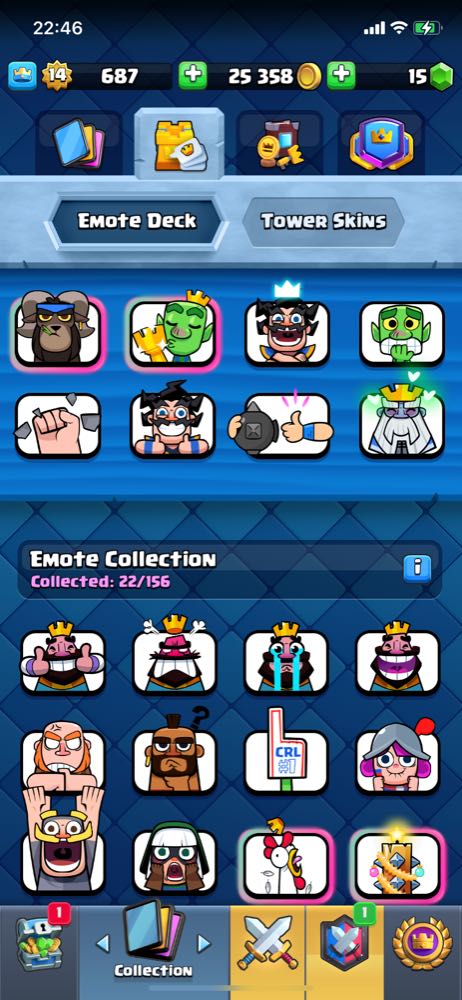Tap the right arrow next to Collection

[x=204, y=943]
